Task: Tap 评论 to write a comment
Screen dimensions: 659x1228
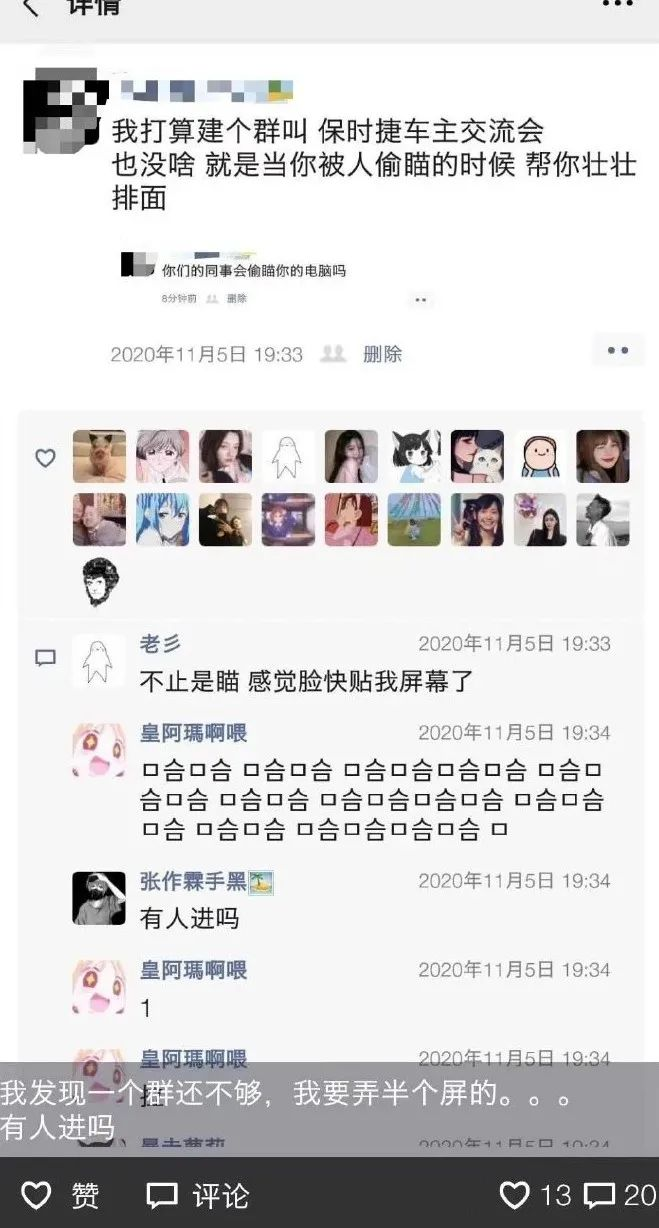Action: coord(198,1194)
